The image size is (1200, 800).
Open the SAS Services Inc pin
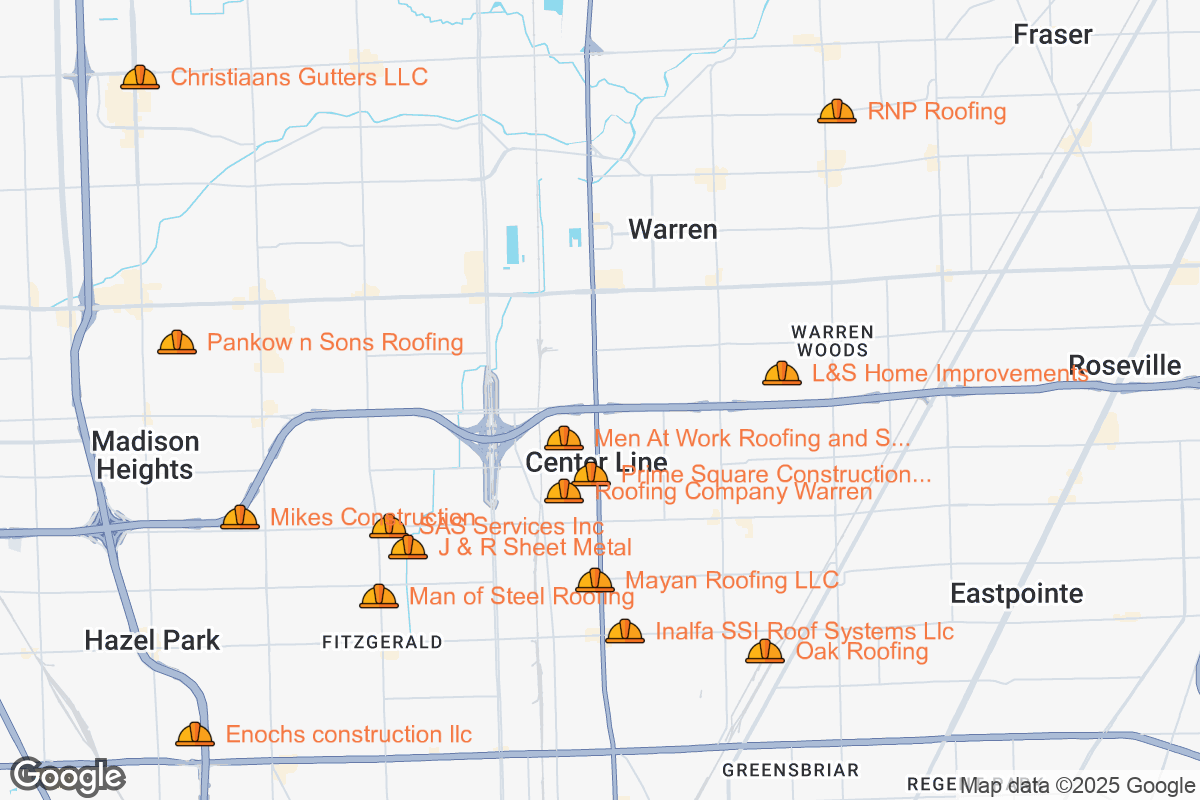pyautogui.click(x=388, y=526)
